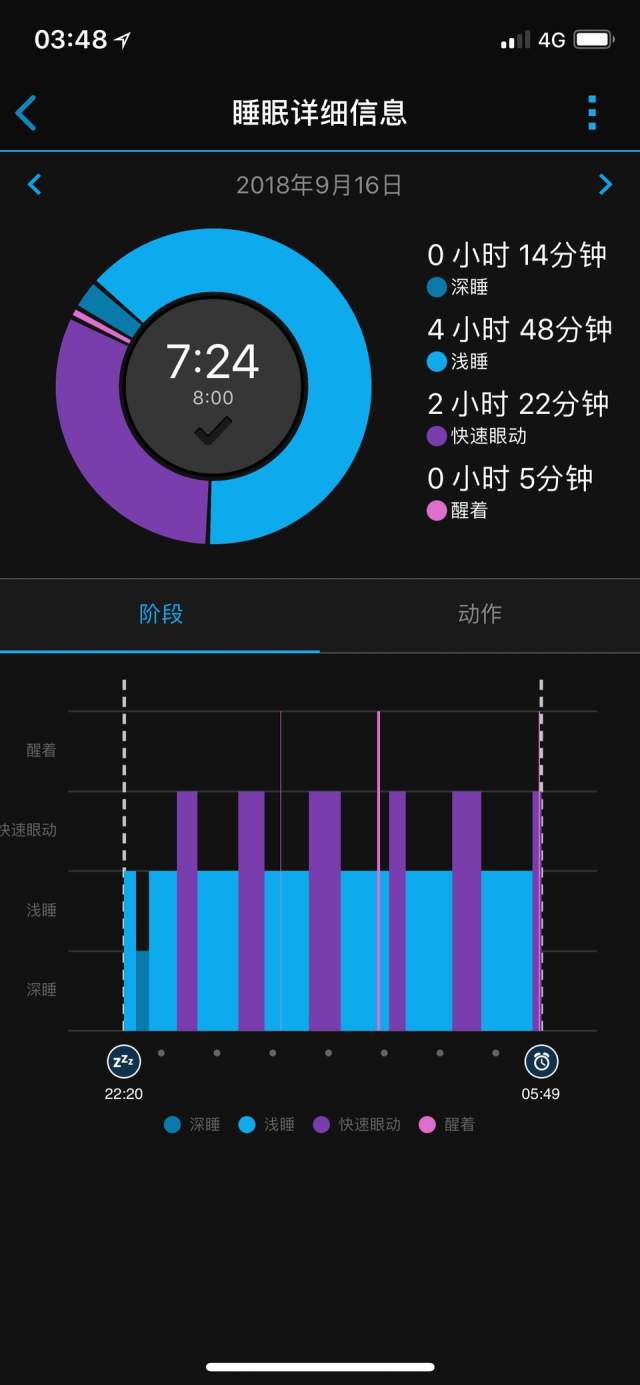
Task: Switch to the 动作 tab
Action: tap(480, 614)
